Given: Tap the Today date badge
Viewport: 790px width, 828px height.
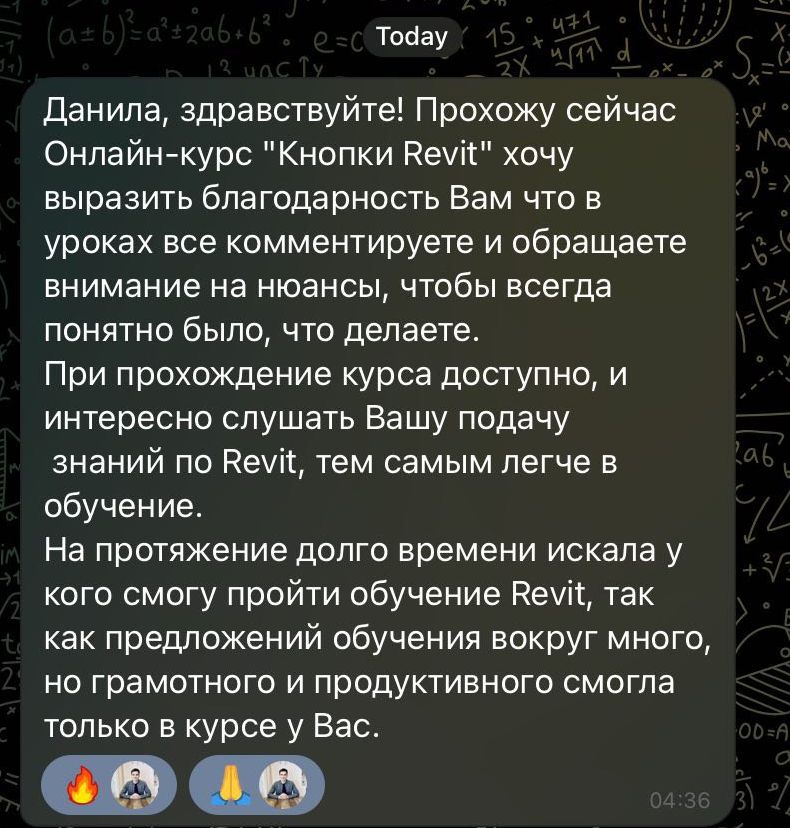Looking at the screenshot, I should 412,37.
